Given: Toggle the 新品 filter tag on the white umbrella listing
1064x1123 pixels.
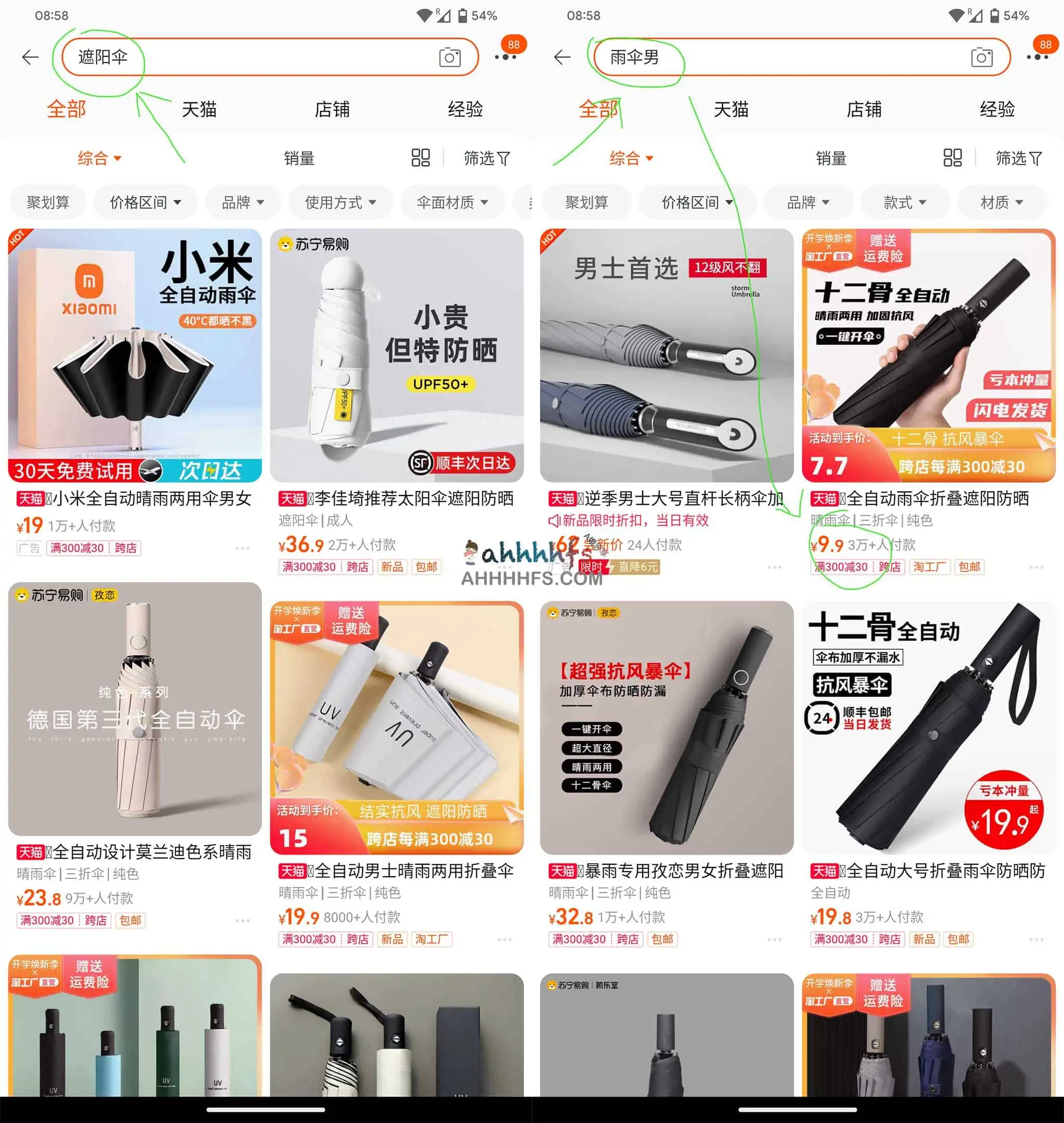Looking at the screenshot, I should pos(392,567).
